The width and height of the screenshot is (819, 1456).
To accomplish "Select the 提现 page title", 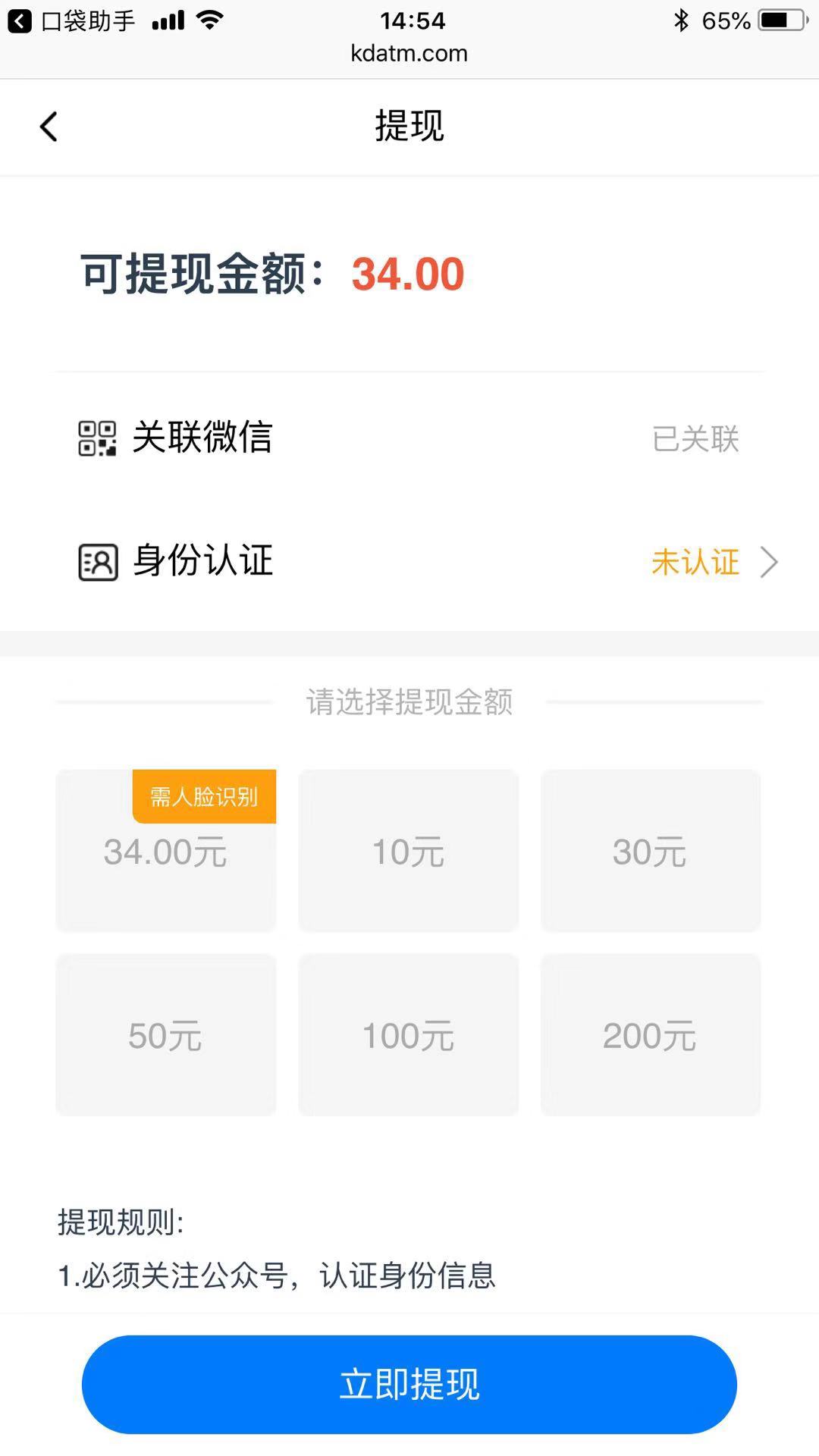I will point(409,127).
